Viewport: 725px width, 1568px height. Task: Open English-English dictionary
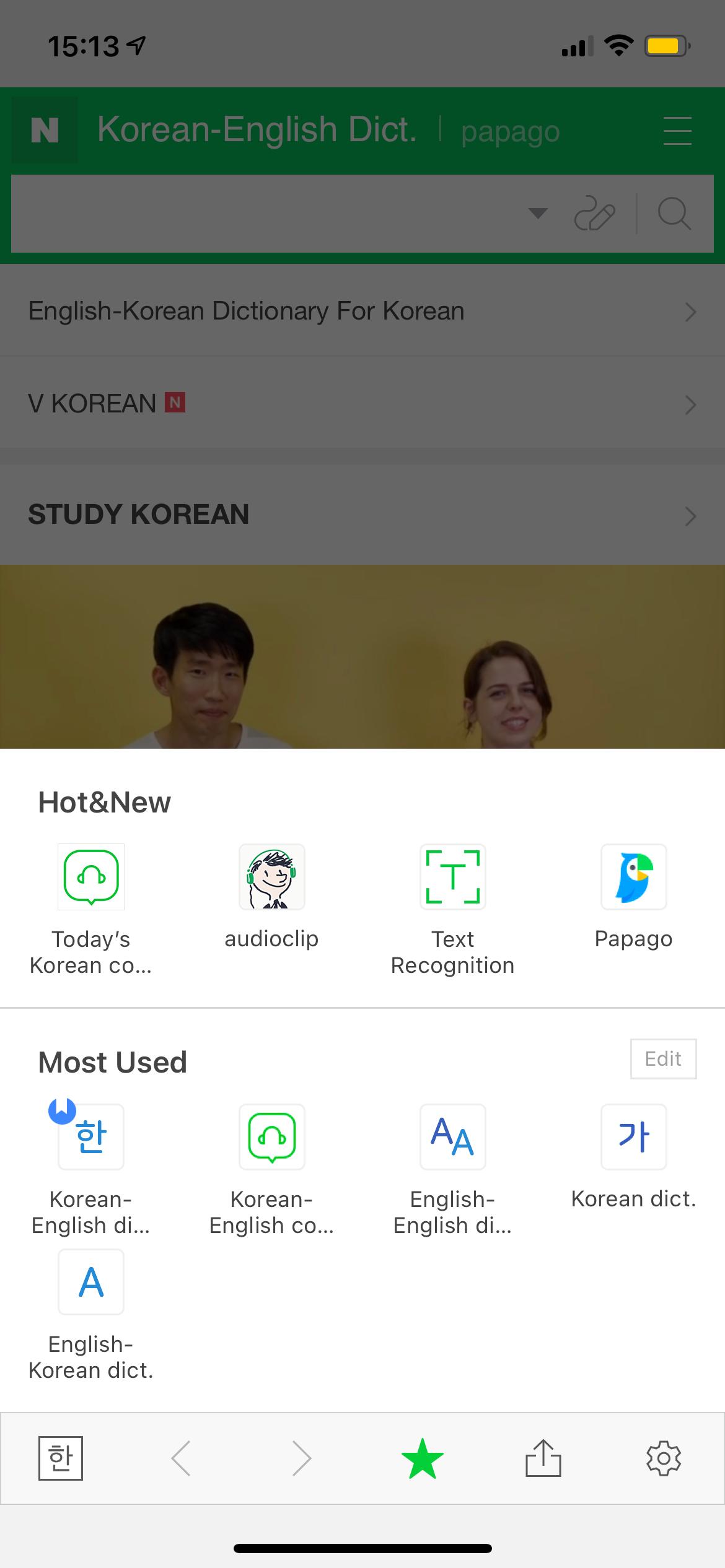click(x=452, y=1170)
